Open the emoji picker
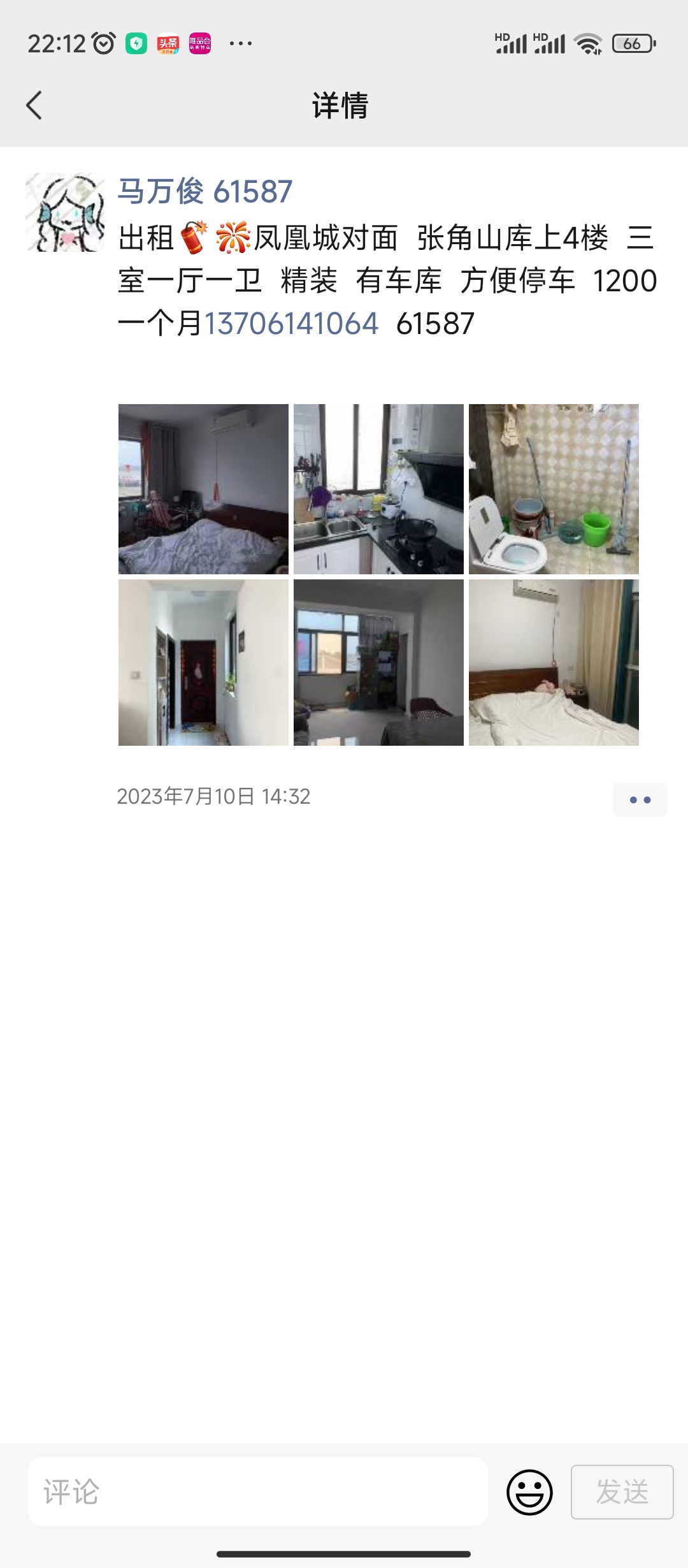The image size is (688, 1568). click(x=529, y=1492)
